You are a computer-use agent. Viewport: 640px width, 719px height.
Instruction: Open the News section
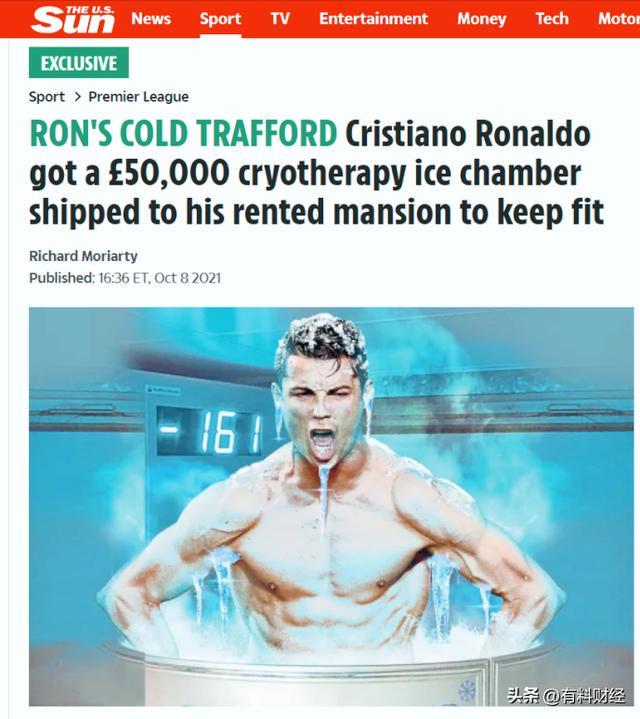point(151,19)
